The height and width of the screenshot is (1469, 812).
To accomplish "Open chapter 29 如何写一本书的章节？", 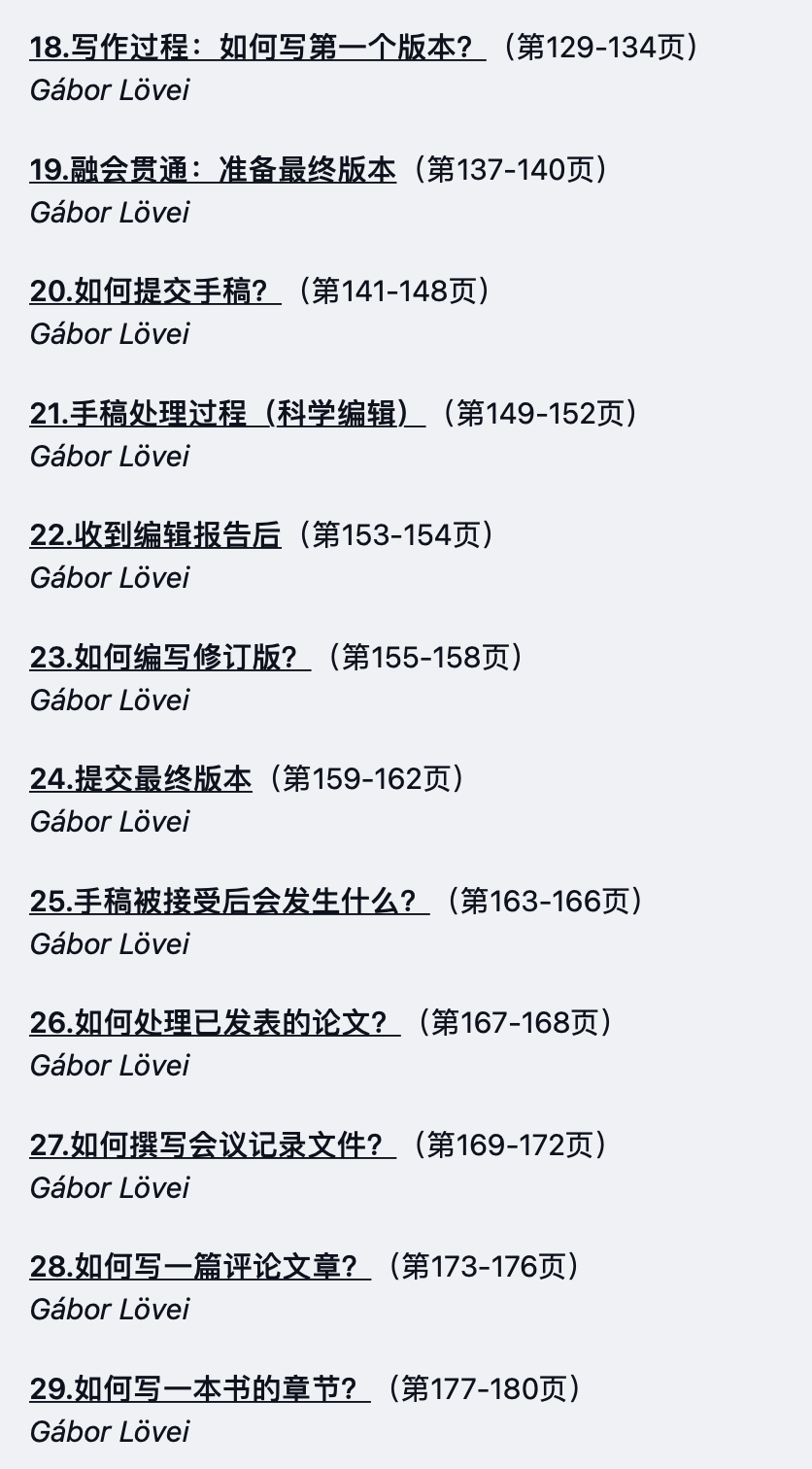I will pyautogui.click(x=200, y=1388).
